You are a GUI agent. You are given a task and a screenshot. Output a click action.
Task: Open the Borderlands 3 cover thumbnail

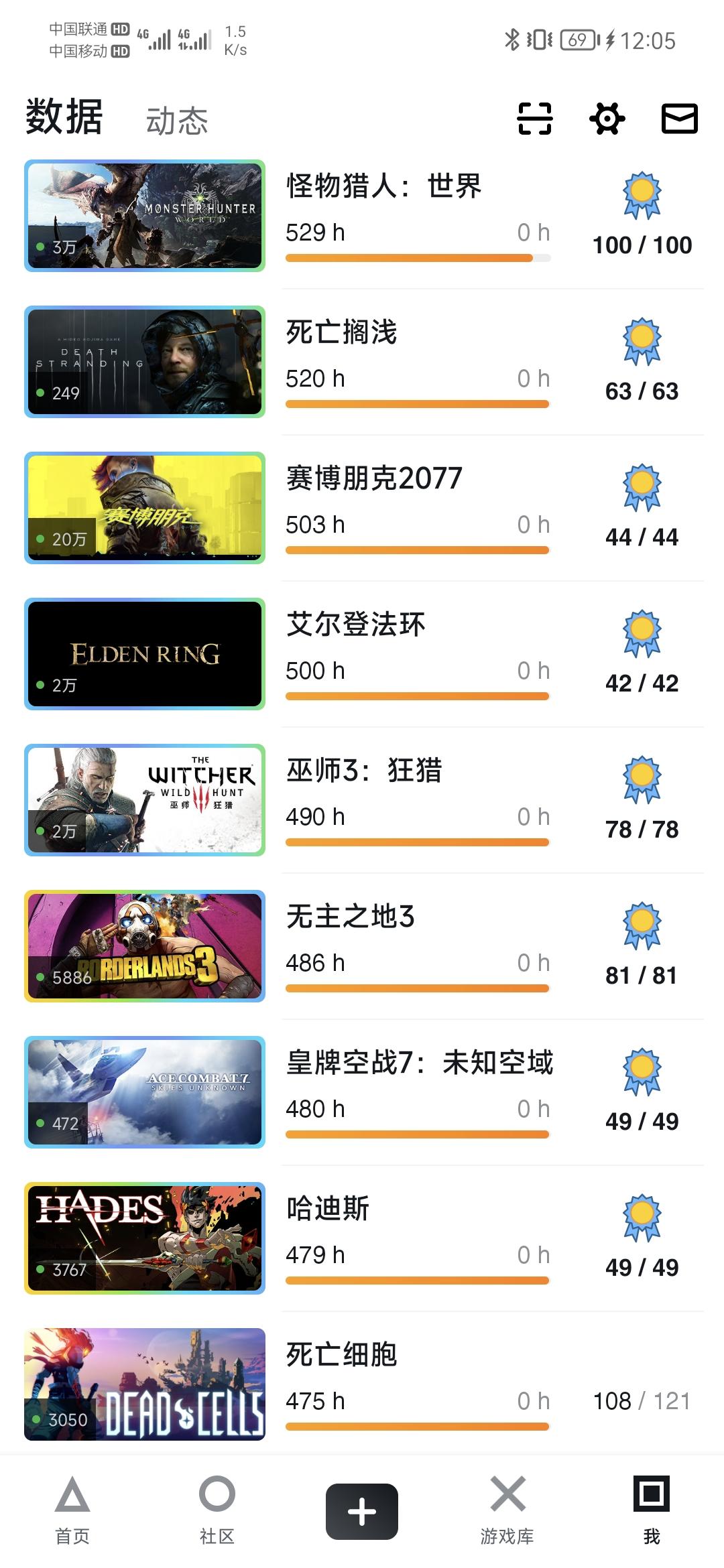point(145,945)
